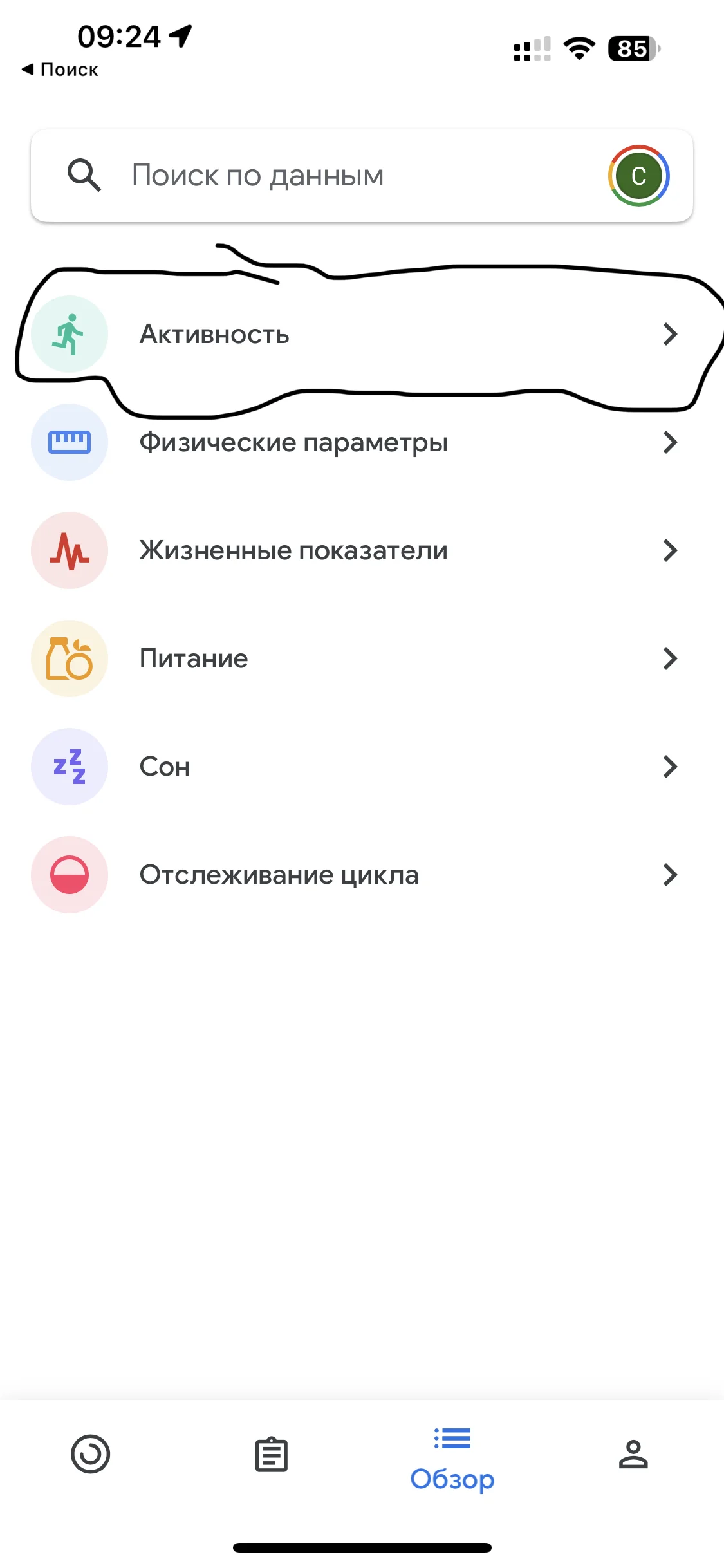Switch to the profile tab
Viewport: 724px width, 1568px height.
(633, 1455)
